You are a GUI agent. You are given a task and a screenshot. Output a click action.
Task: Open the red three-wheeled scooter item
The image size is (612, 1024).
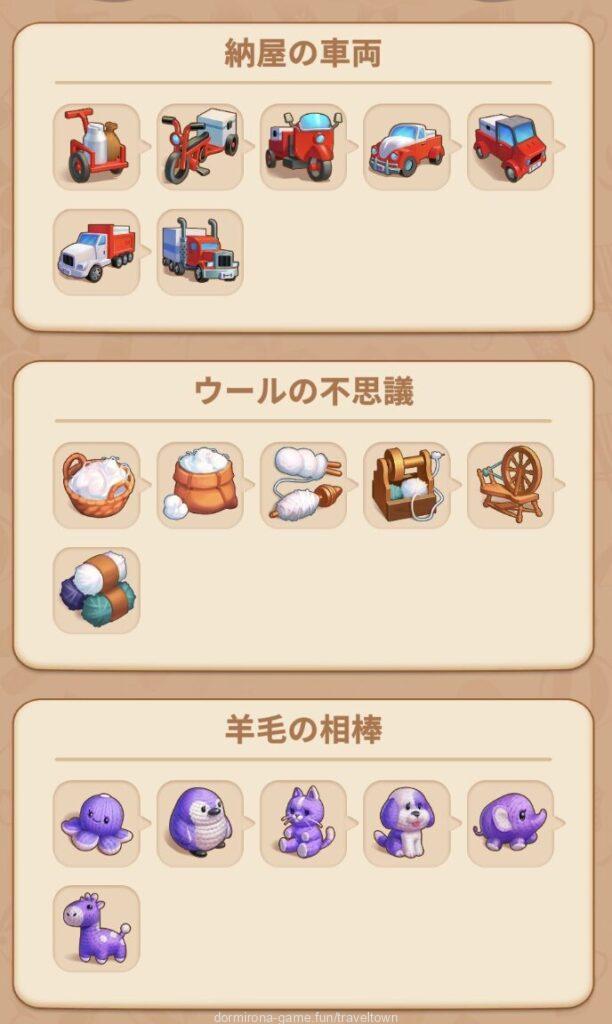[x=303, y=147]
